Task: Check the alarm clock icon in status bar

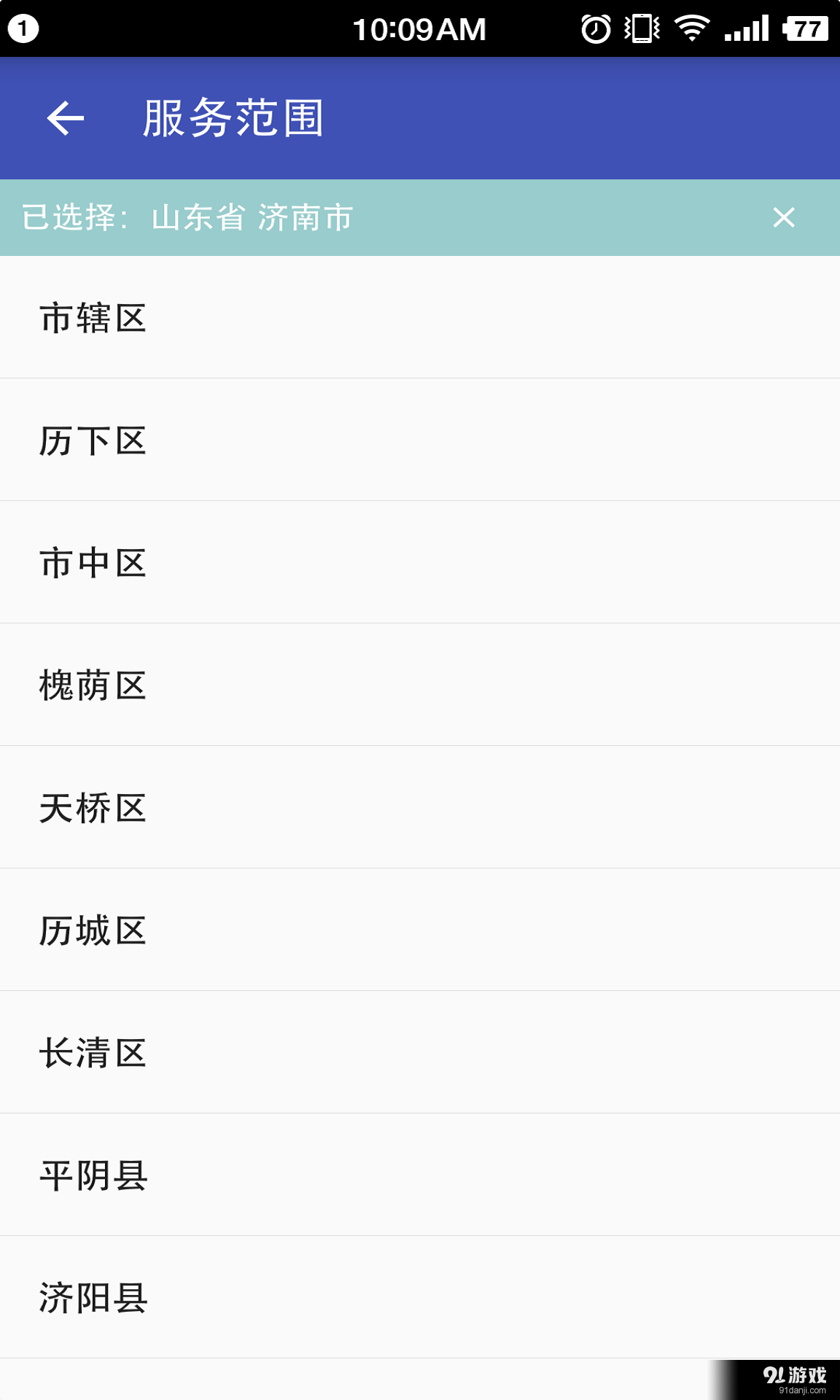Action: tap(594, 28)
